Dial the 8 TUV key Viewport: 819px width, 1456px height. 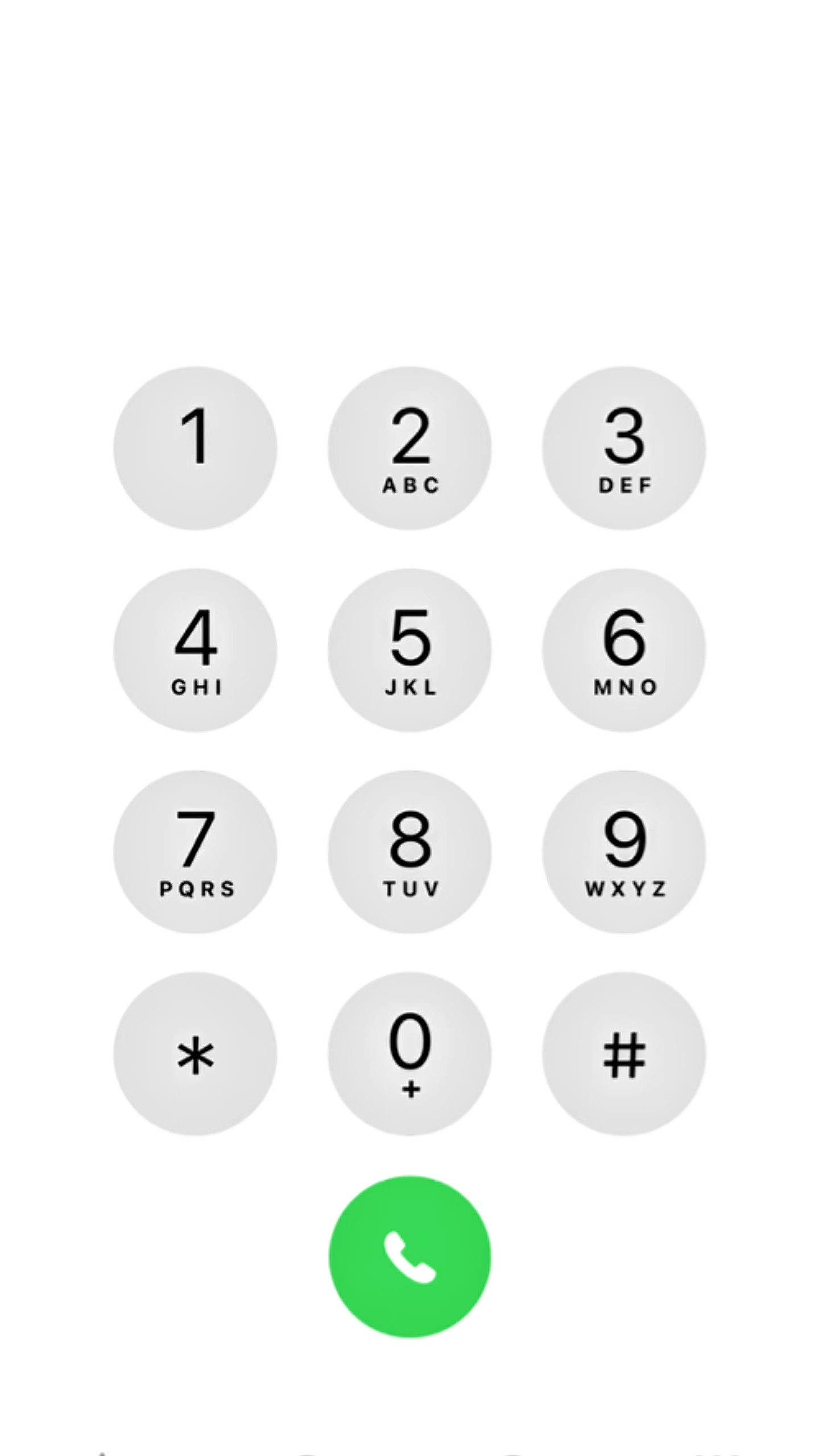coord(409,852)
